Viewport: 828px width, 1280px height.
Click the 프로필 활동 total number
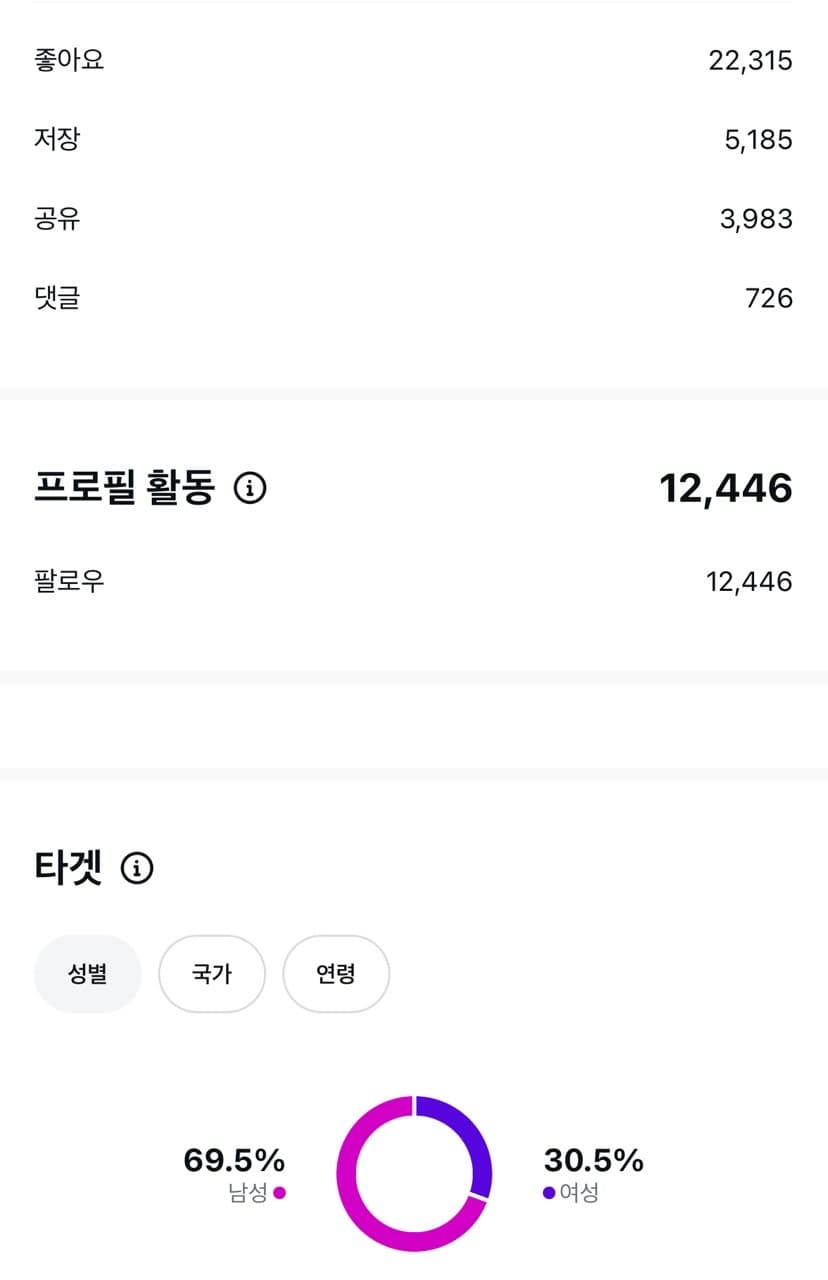coord(727,488)
